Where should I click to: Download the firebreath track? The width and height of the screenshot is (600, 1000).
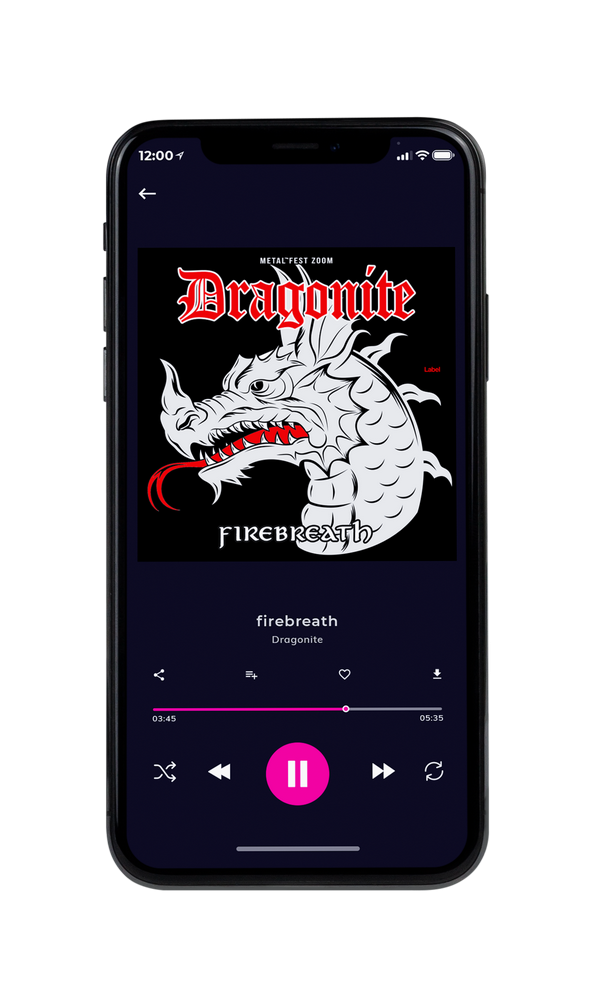coord(437,674)
